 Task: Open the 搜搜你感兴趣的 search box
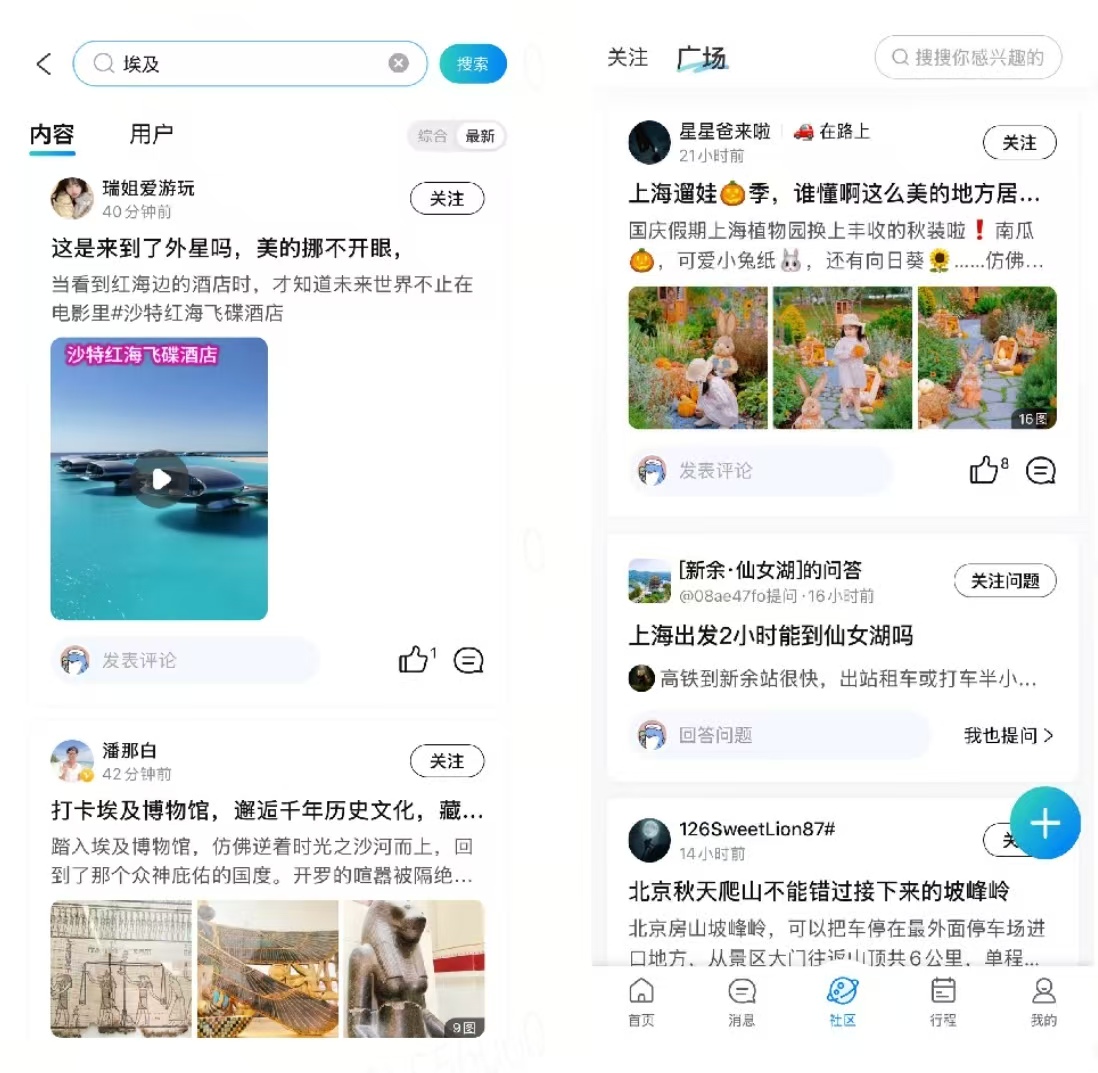point(967,58)
